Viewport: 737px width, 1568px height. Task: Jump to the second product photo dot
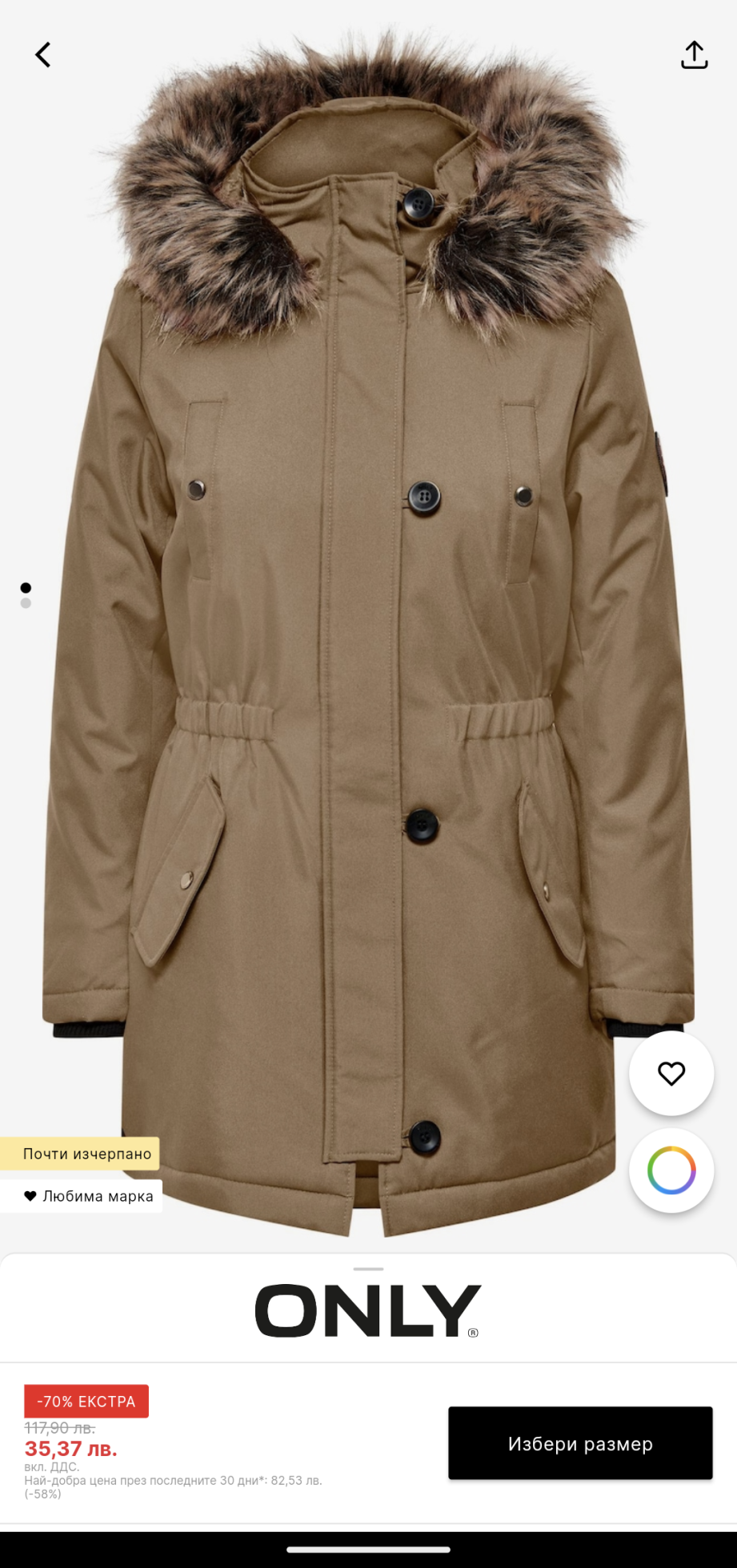[26, 603]
